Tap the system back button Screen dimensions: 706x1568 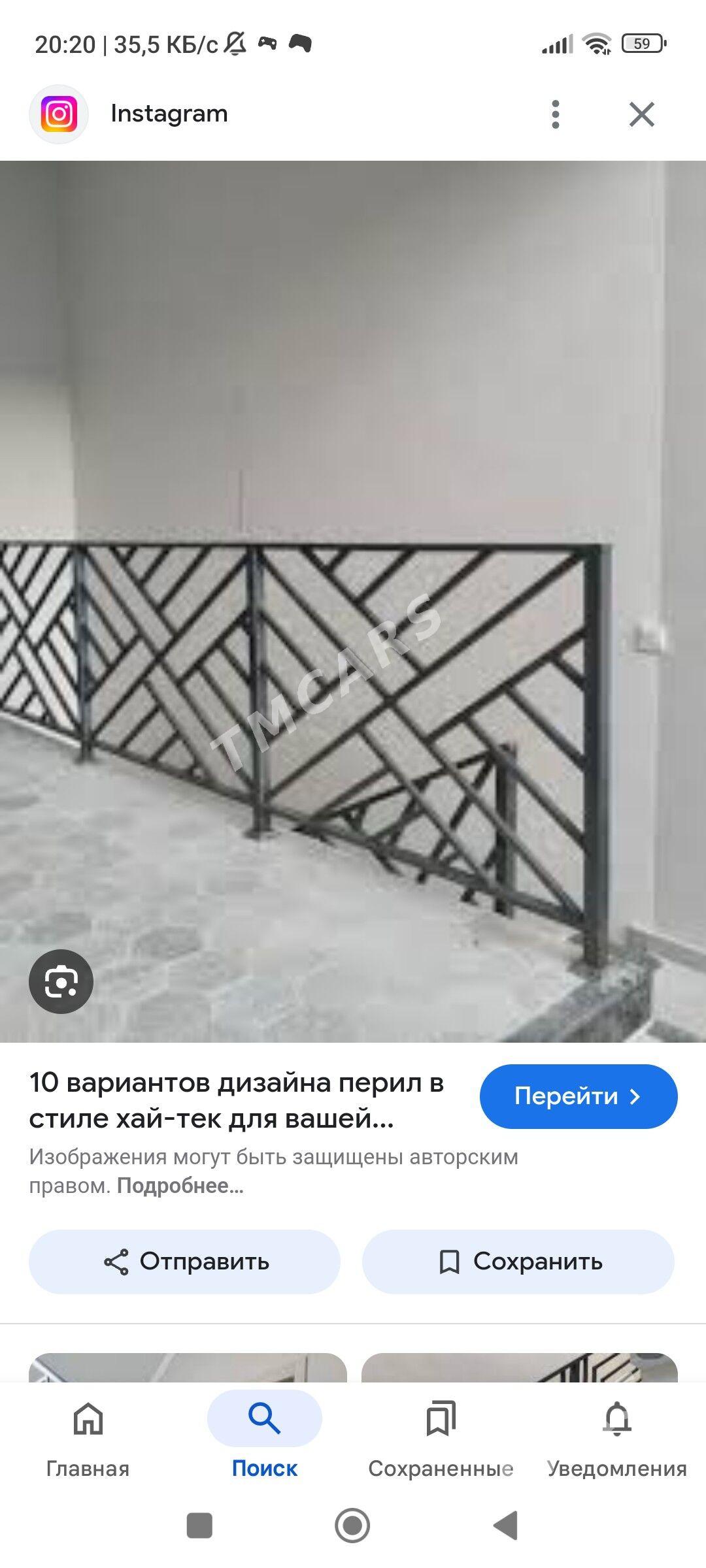click(x=505, y=1526)
